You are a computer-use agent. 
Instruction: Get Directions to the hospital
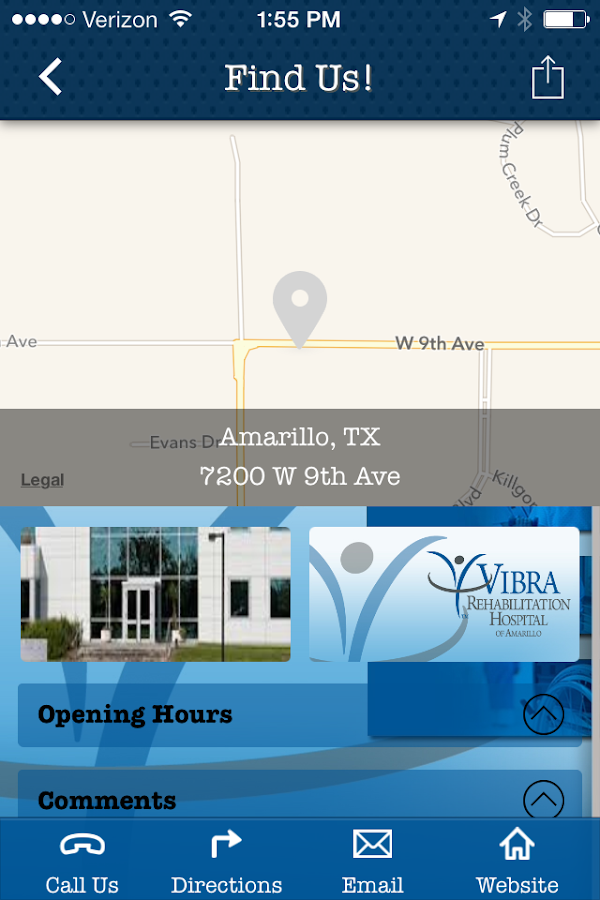point(226,861)
